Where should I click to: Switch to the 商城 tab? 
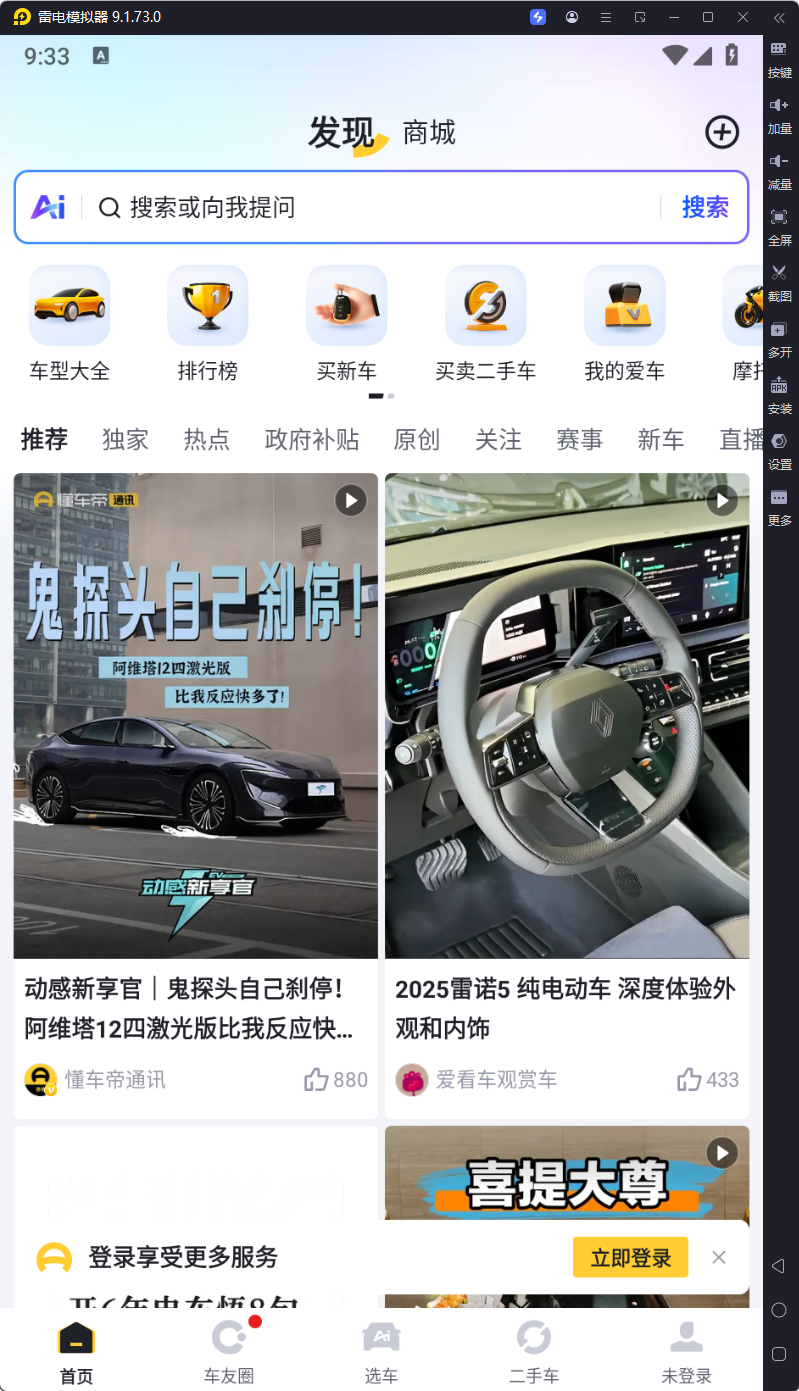(429, 132)
